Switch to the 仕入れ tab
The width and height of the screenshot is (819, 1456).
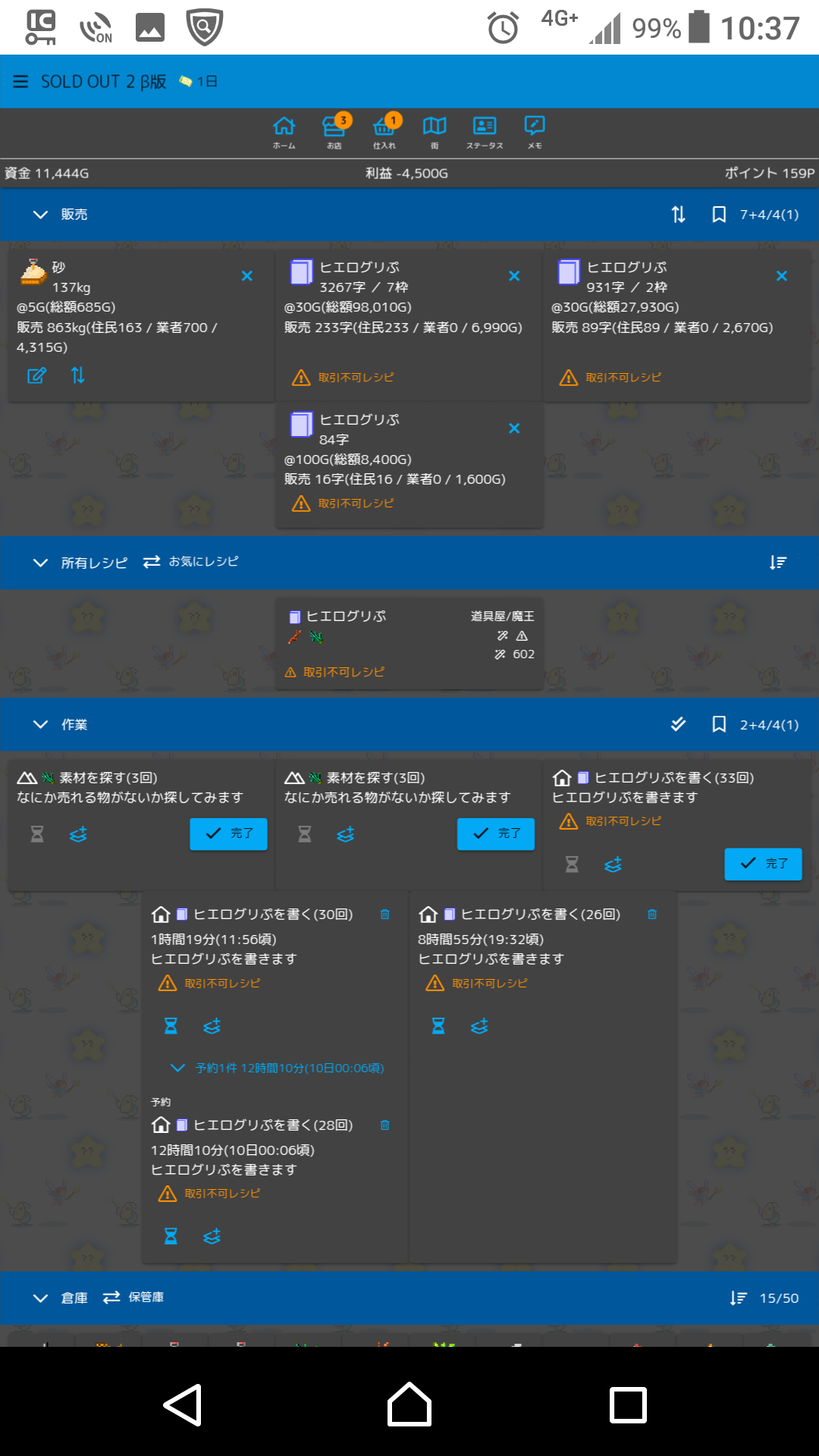click(384, 133)
